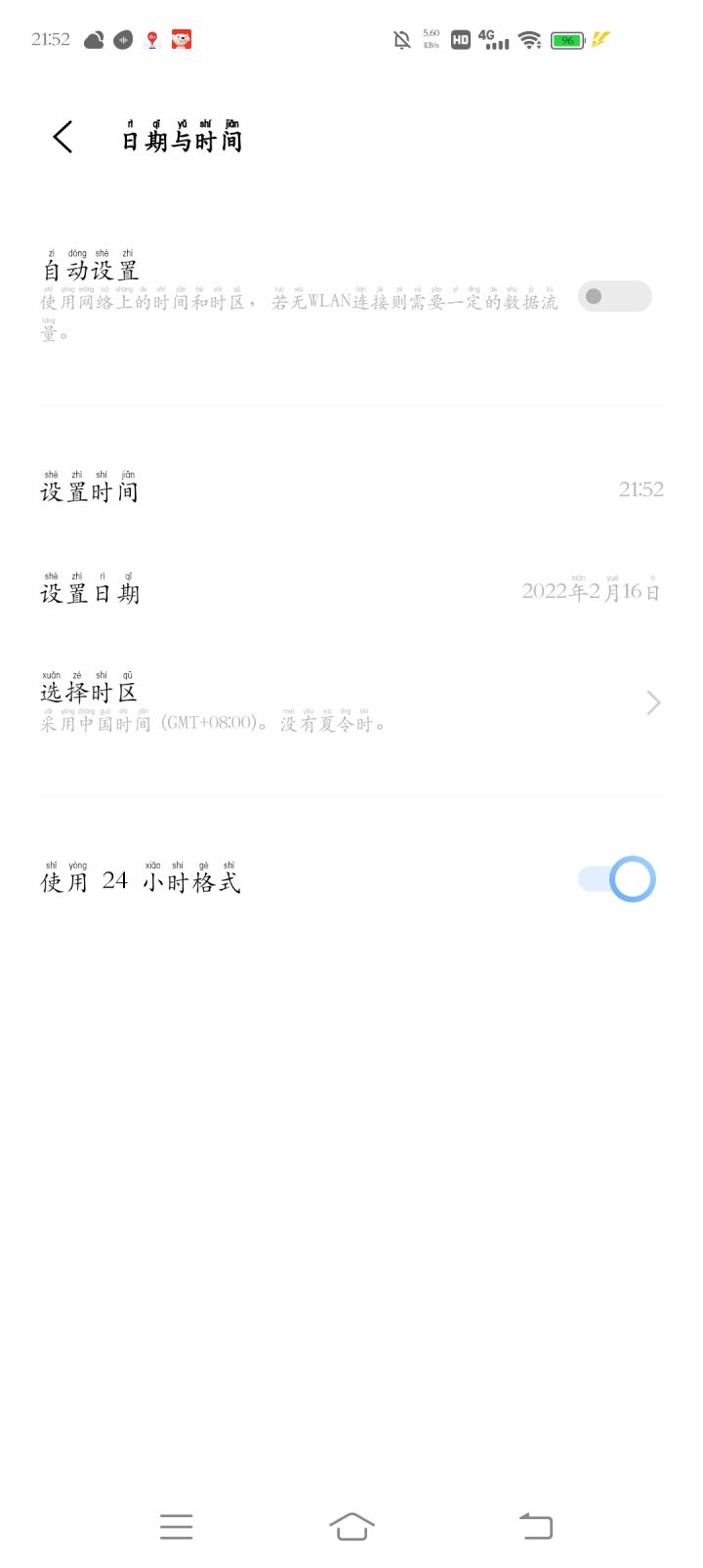Click the charging lightning bolt icon
This screenshot has height=1568, width=703.
click(600, 39)
